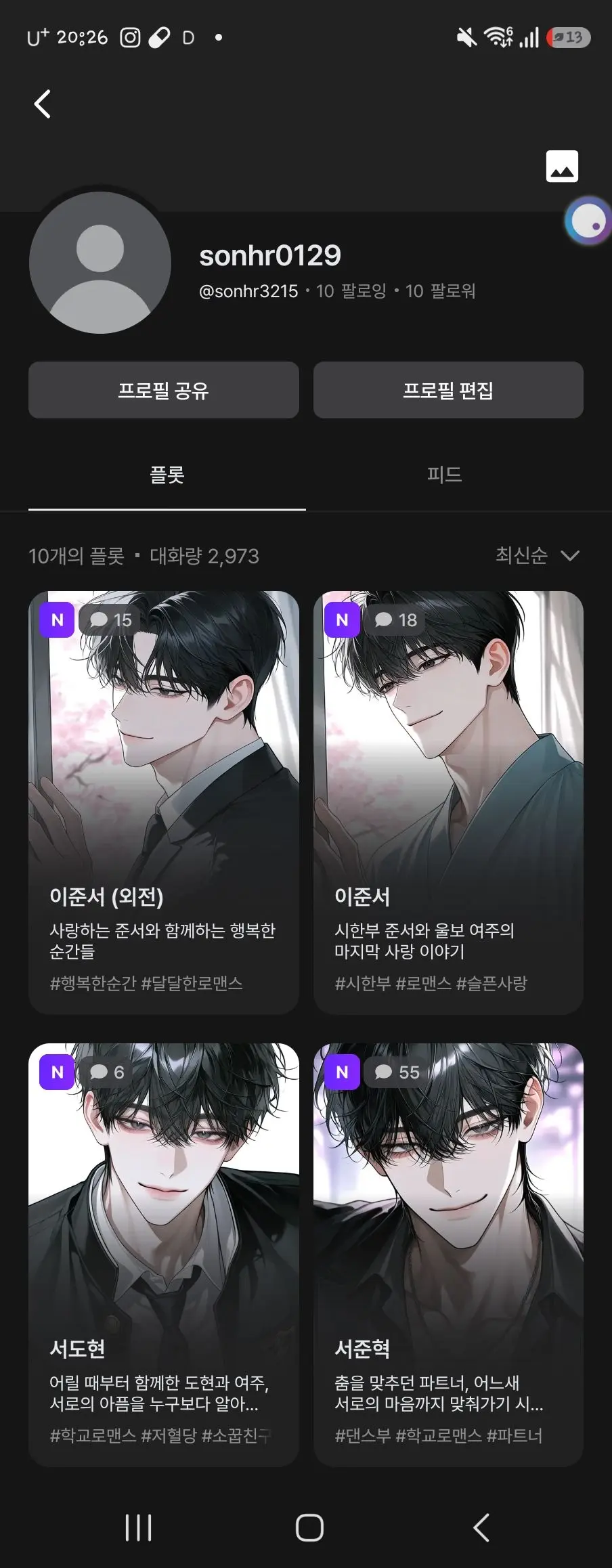View the 10 팔로워 list
Viewport: 612px width, 1568px height.
click(x=440, y=291)
